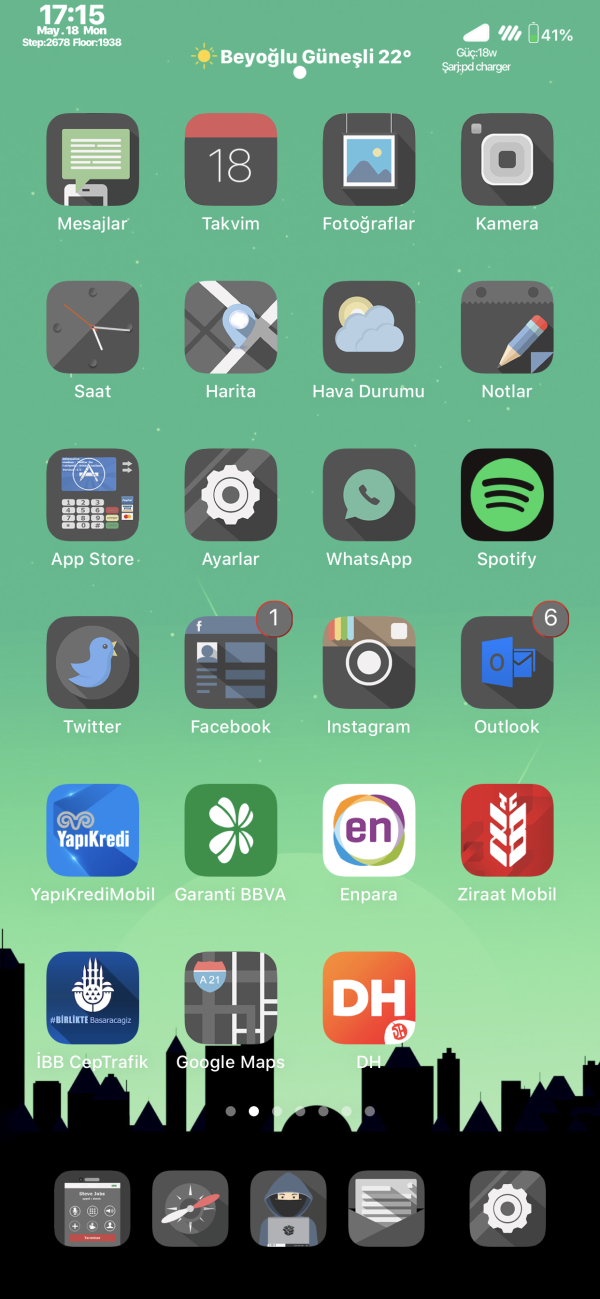Launch the Takvim calendar app
This screenshot has width=600, height=1299.
[x=231, y=160]
